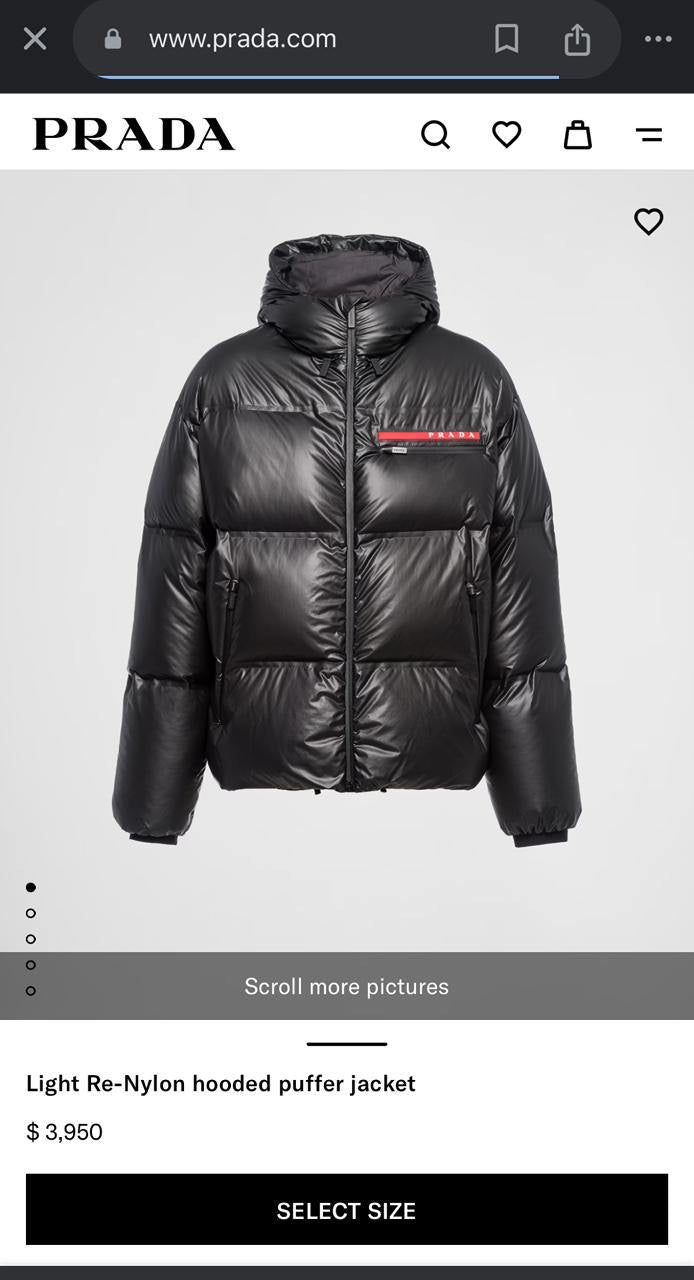Open the wishlist from the header

507,134
